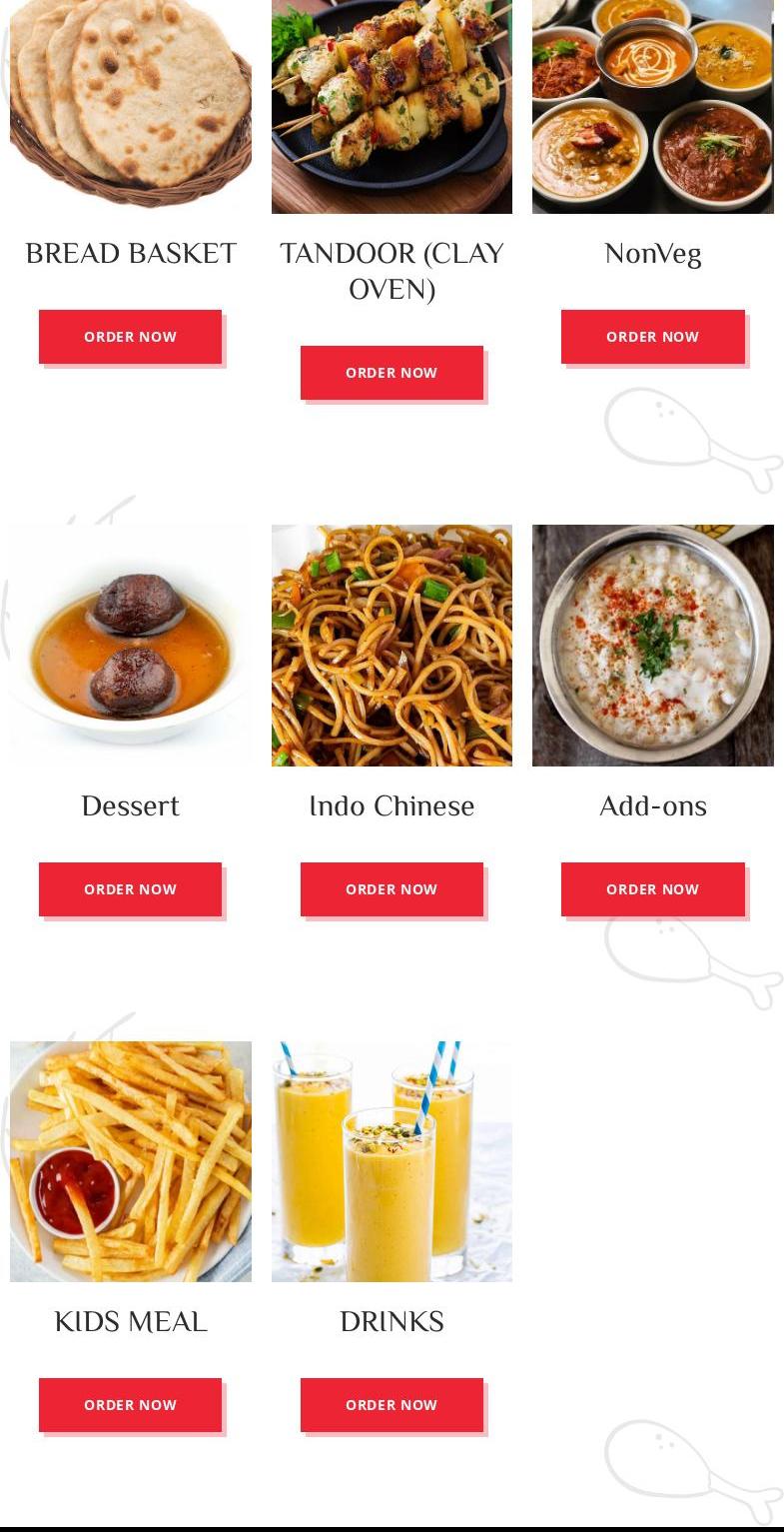This screenshot has width=784, height=1532.
Task: Open the Add-ons raita image
Action: 653,646
